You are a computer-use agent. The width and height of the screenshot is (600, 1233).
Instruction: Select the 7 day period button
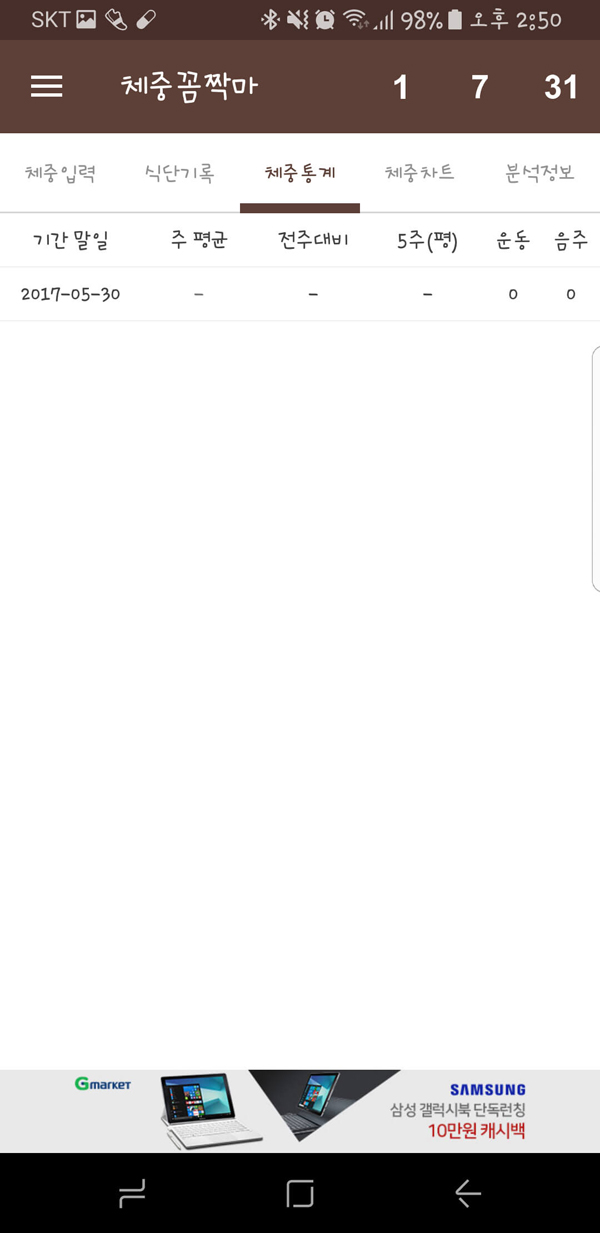coord(480,88)
